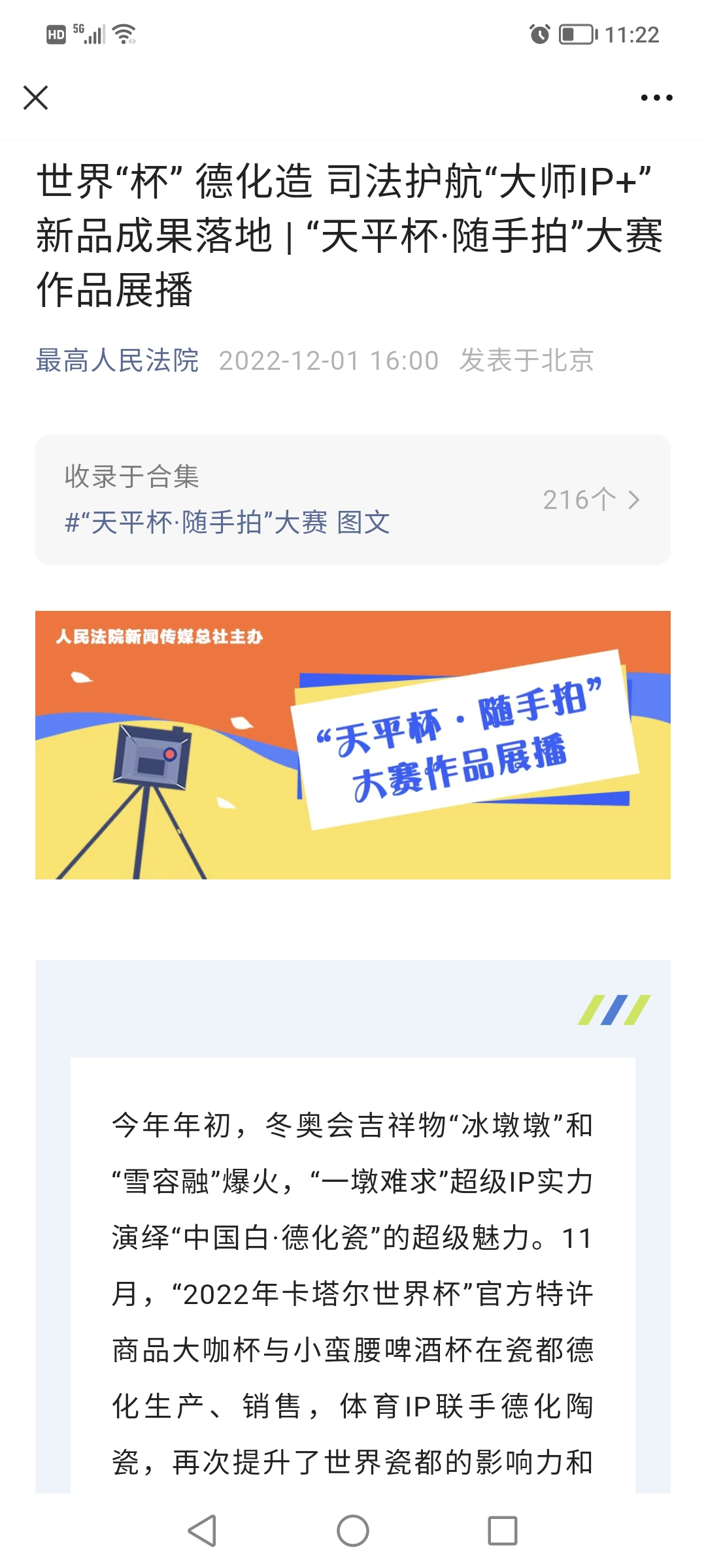The image size is (706, 1568).
Task: Open the 天平杯·随手拍 collection card
Action: point(353,500)
